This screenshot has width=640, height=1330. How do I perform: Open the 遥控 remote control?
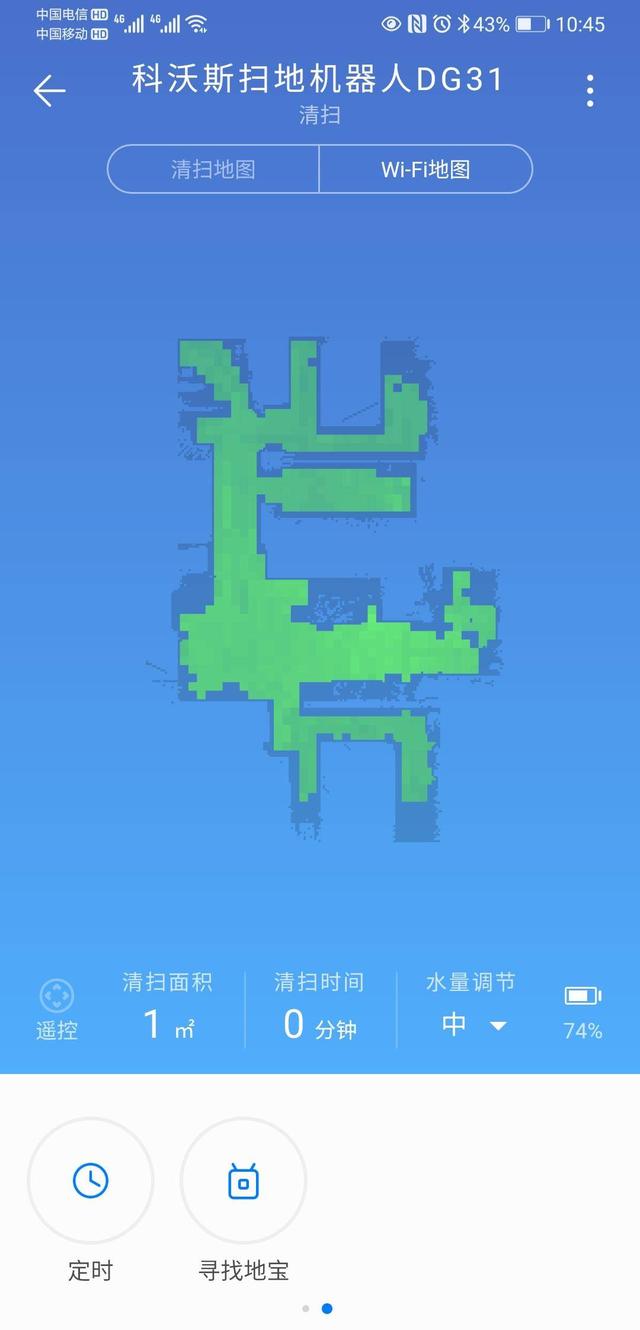pyautogui.click(x=57, y=1008)
